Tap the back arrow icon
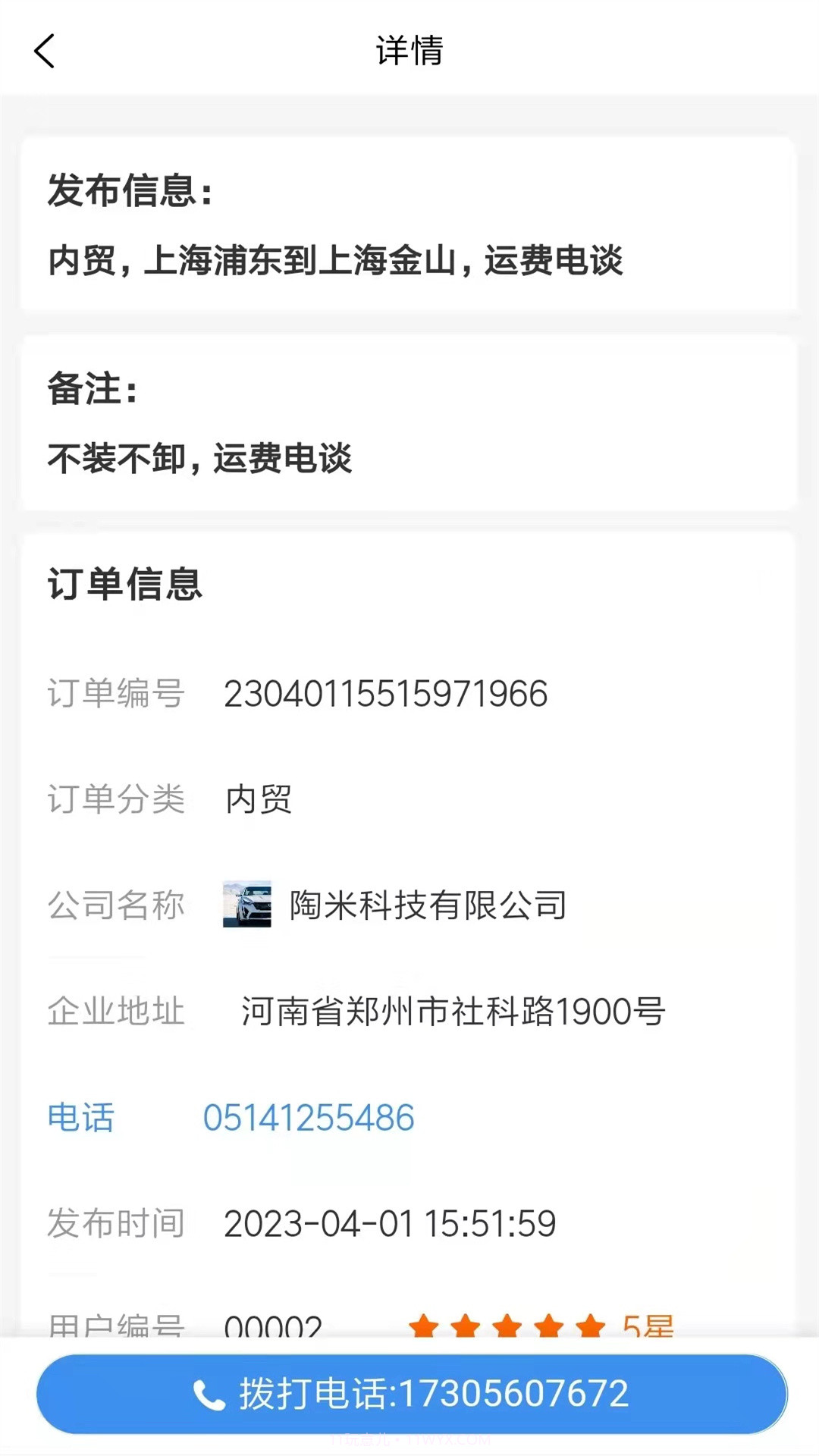This screenshot has height=1456, width=819. point(43,53)
